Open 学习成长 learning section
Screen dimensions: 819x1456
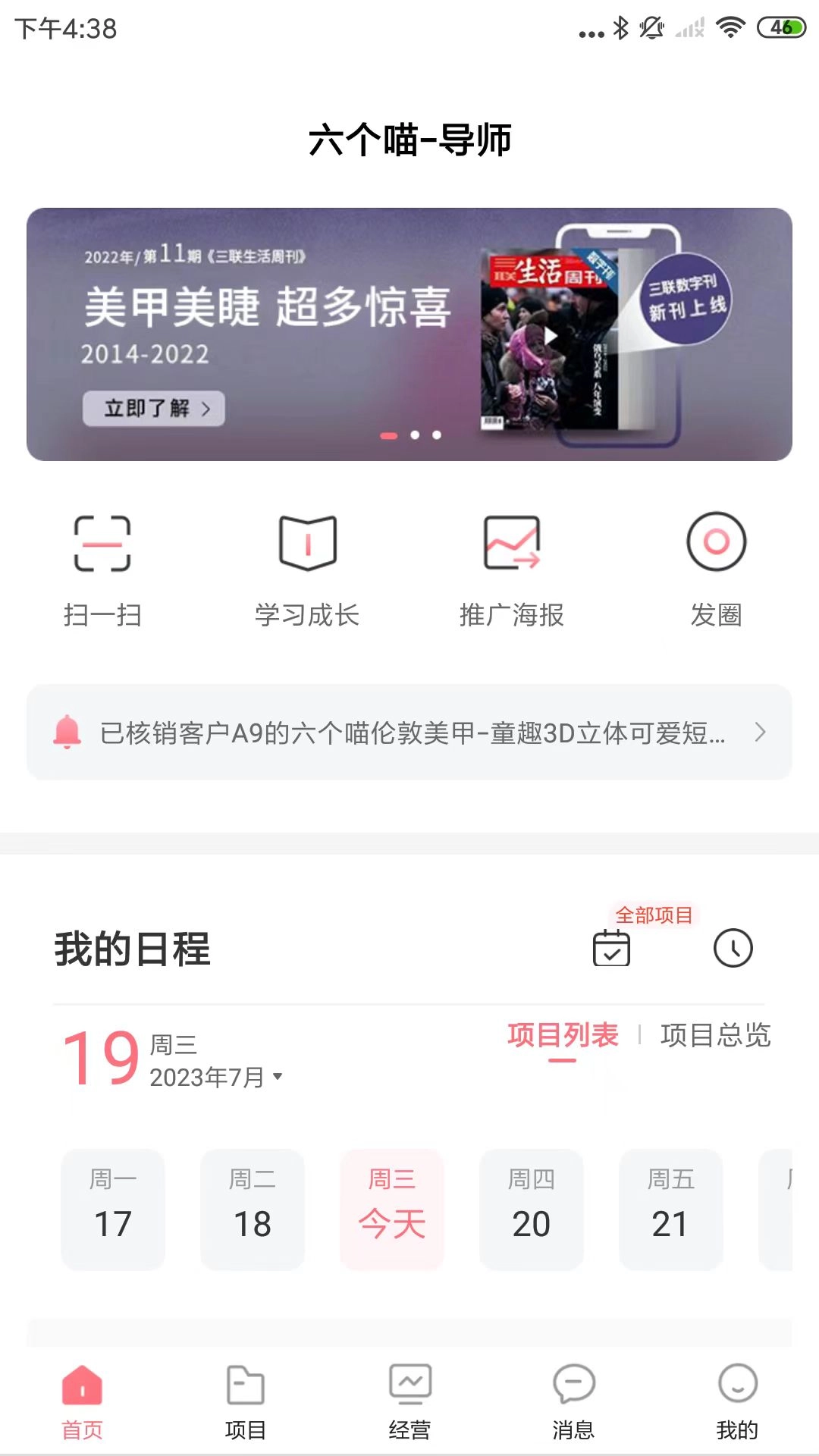(307, 565)
